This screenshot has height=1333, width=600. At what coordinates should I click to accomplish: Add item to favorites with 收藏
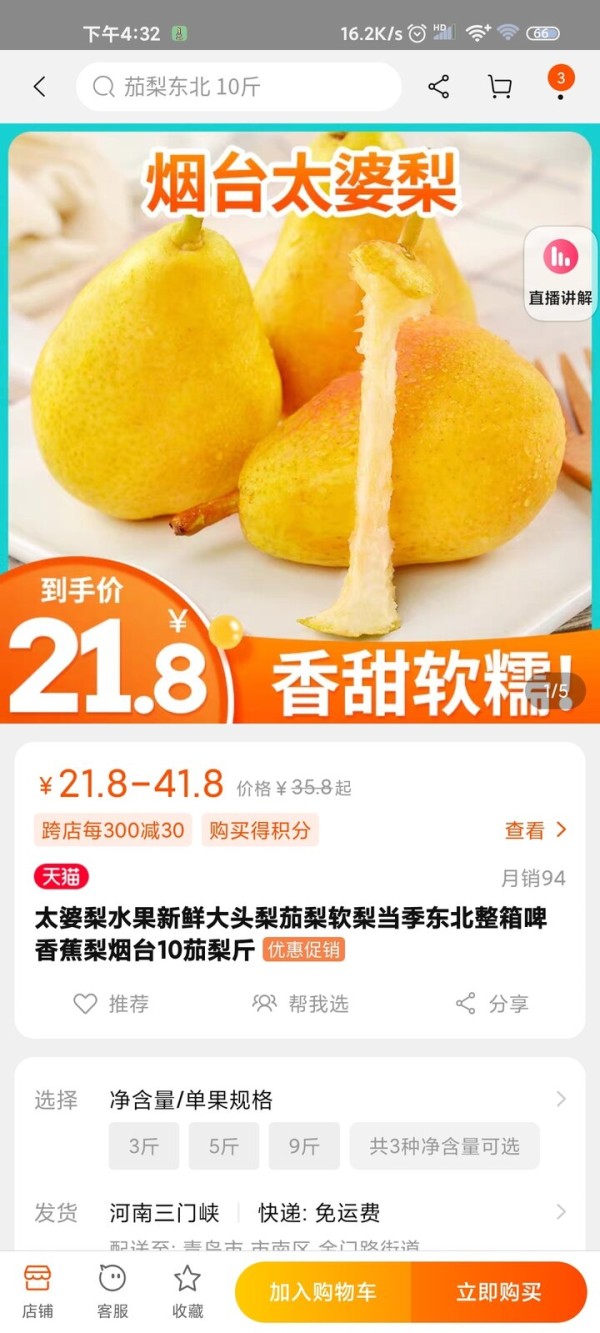pos(188,1290)
